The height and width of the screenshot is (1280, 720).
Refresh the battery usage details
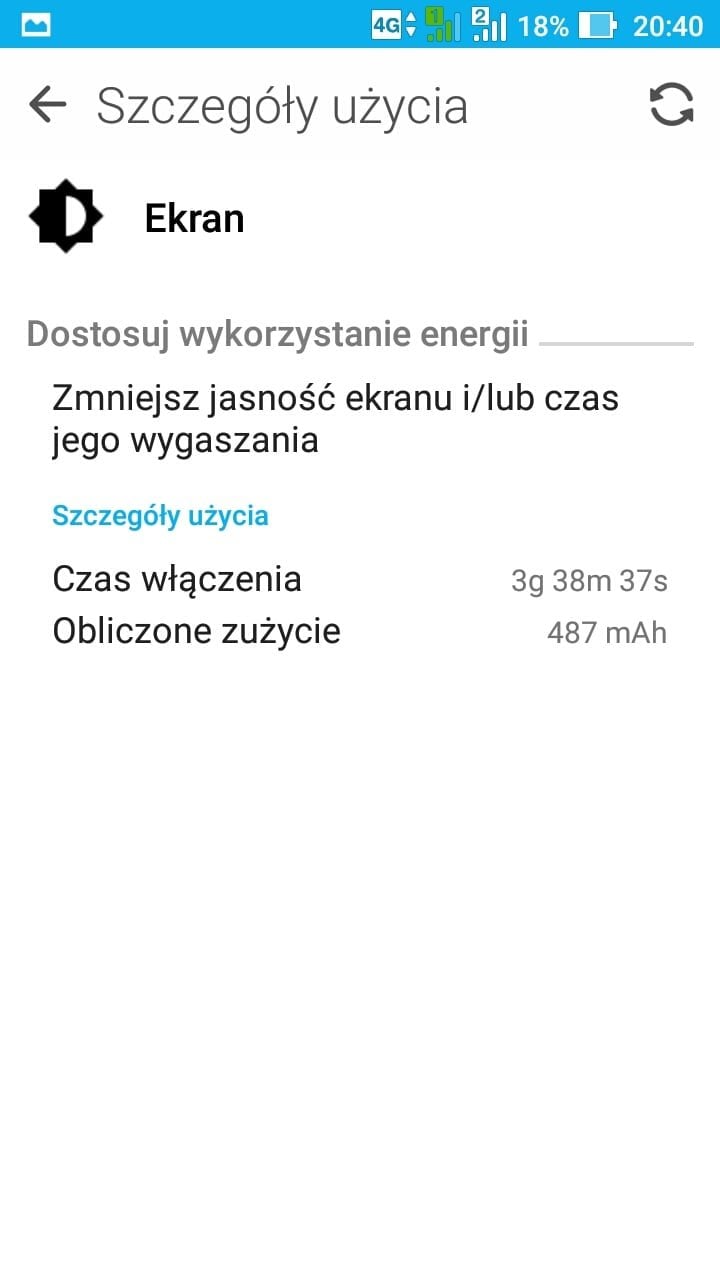point(671,104)
